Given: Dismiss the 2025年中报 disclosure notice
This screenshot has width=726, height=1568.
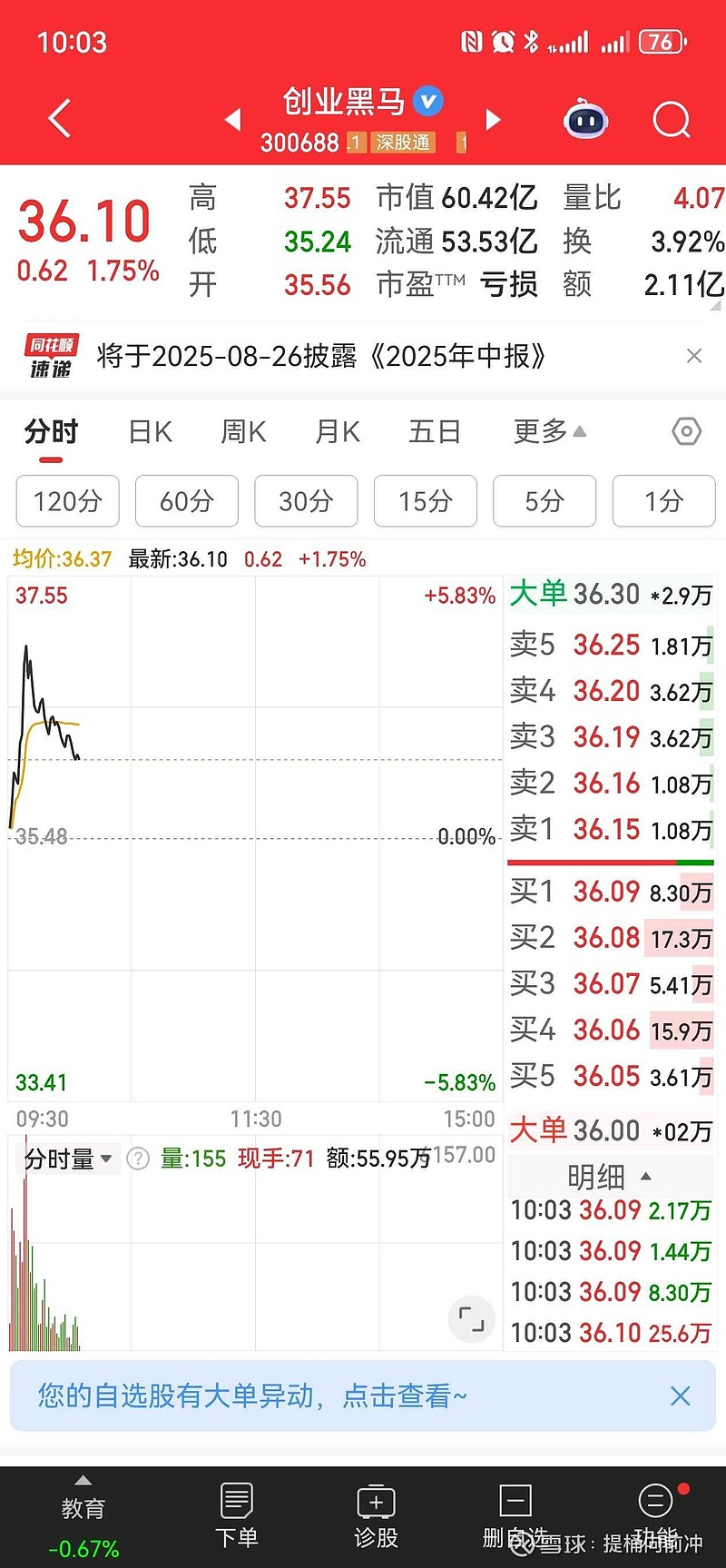Looking at the screenshot, I should 694,356.
